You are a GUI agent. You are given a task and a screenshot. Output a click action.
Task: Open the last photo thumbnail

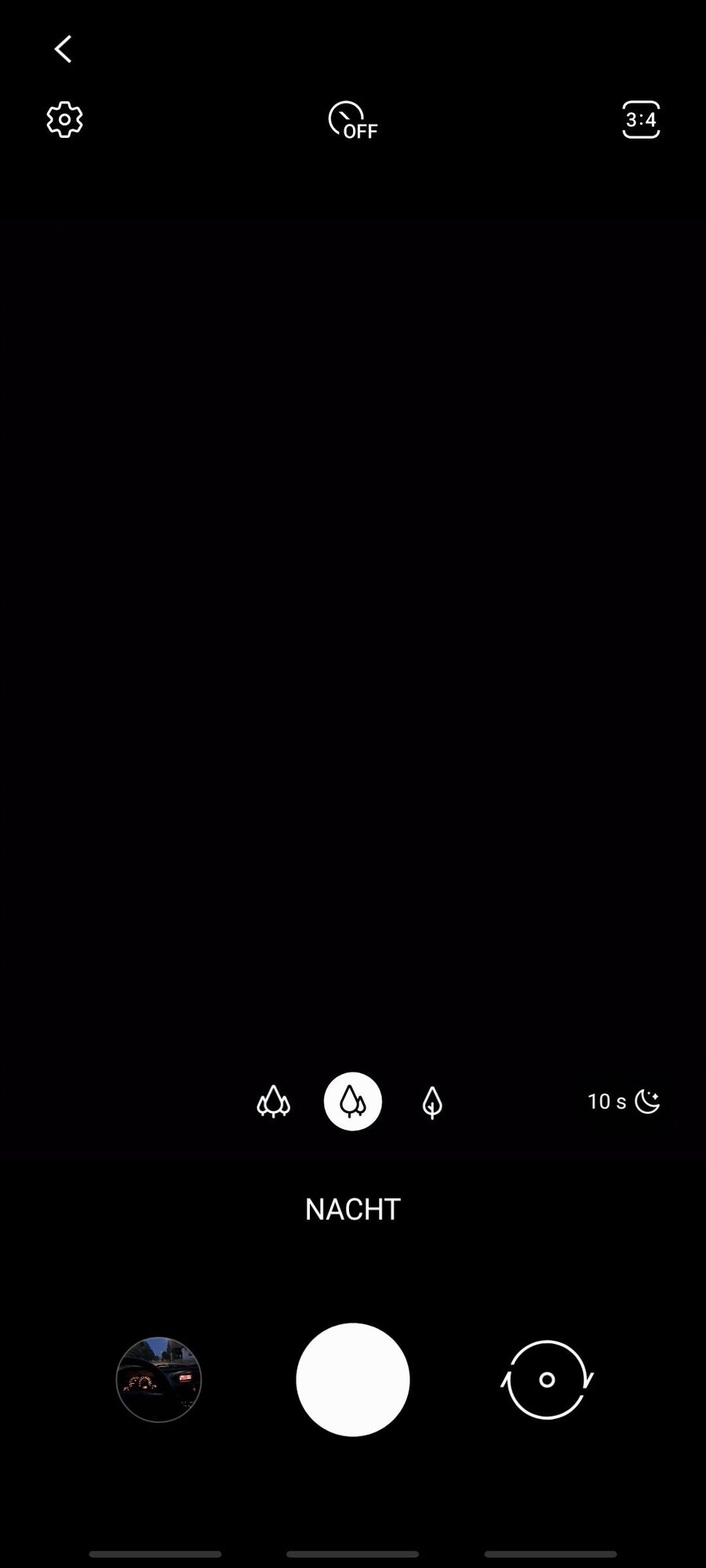coord(159,1380)
